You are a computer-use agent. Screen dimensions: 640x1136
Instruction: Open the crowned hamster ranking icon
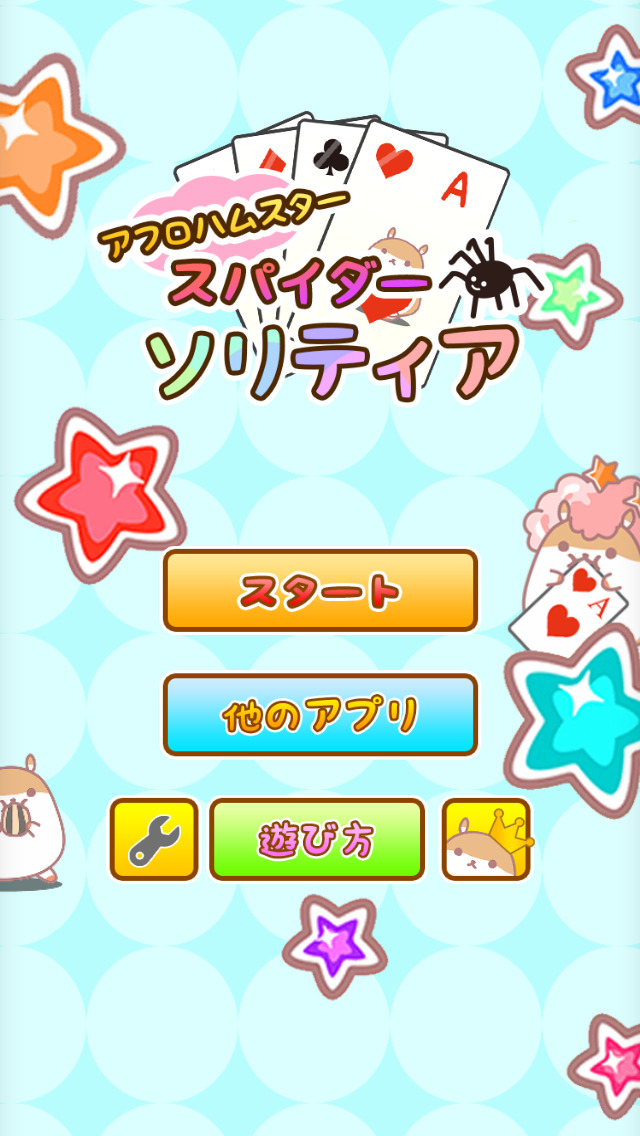(486, 840)
